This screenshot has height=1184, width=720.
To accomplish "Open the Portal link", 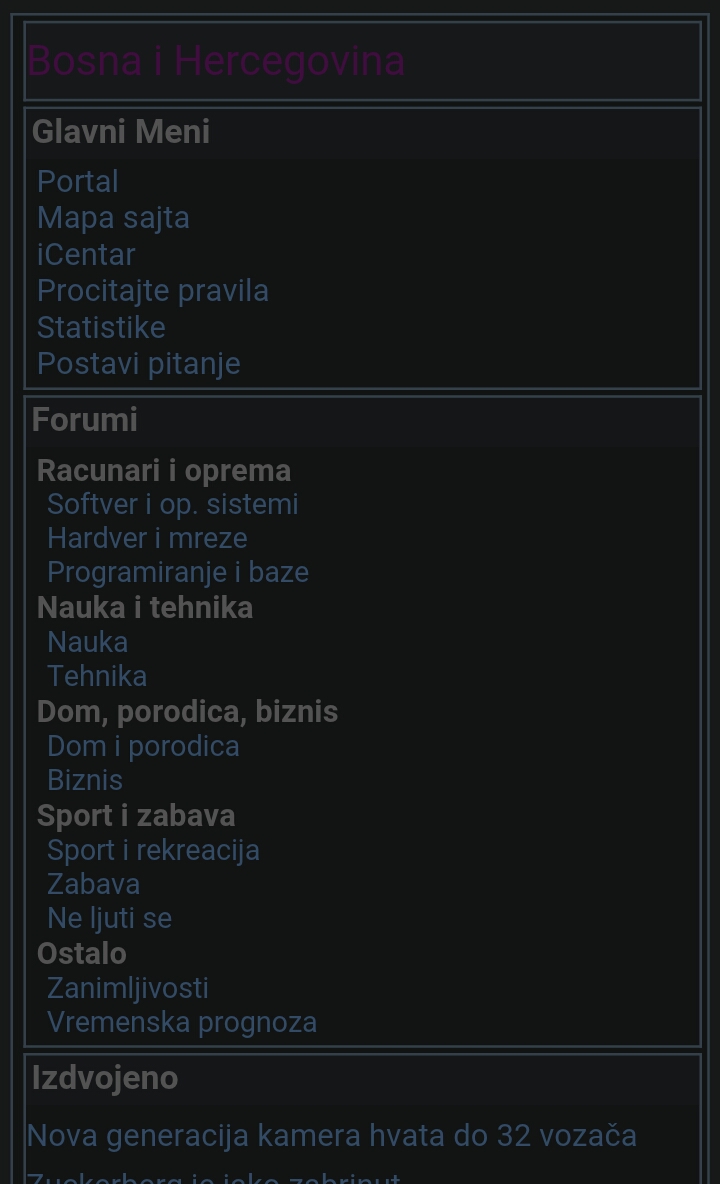I will [x=78, y=182].
